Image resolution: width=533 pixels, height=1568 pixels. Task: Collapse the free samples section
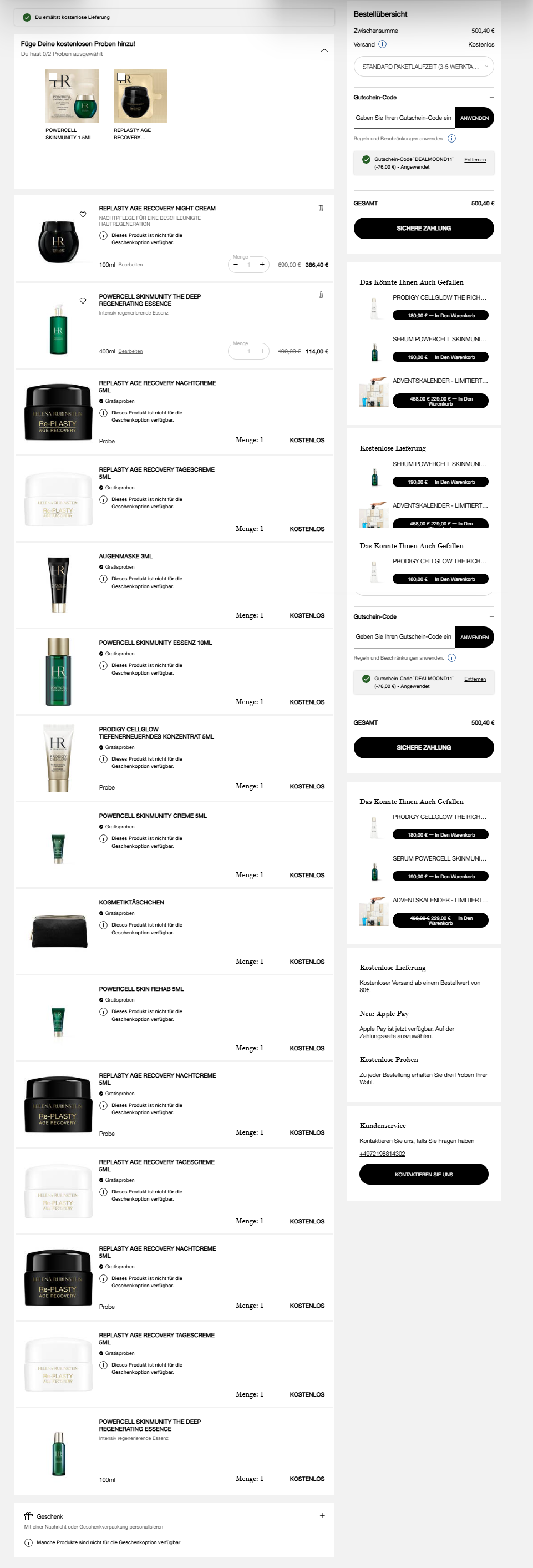click(x=325, y=50)
